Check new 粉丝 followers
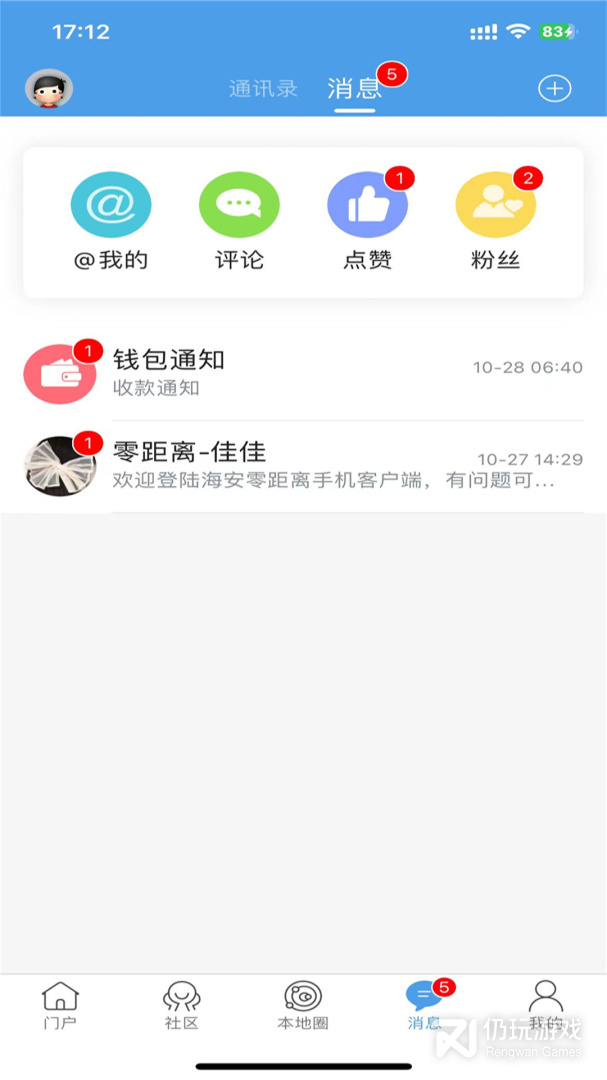This screenshot has height=1080, width=607. (495, 221)
